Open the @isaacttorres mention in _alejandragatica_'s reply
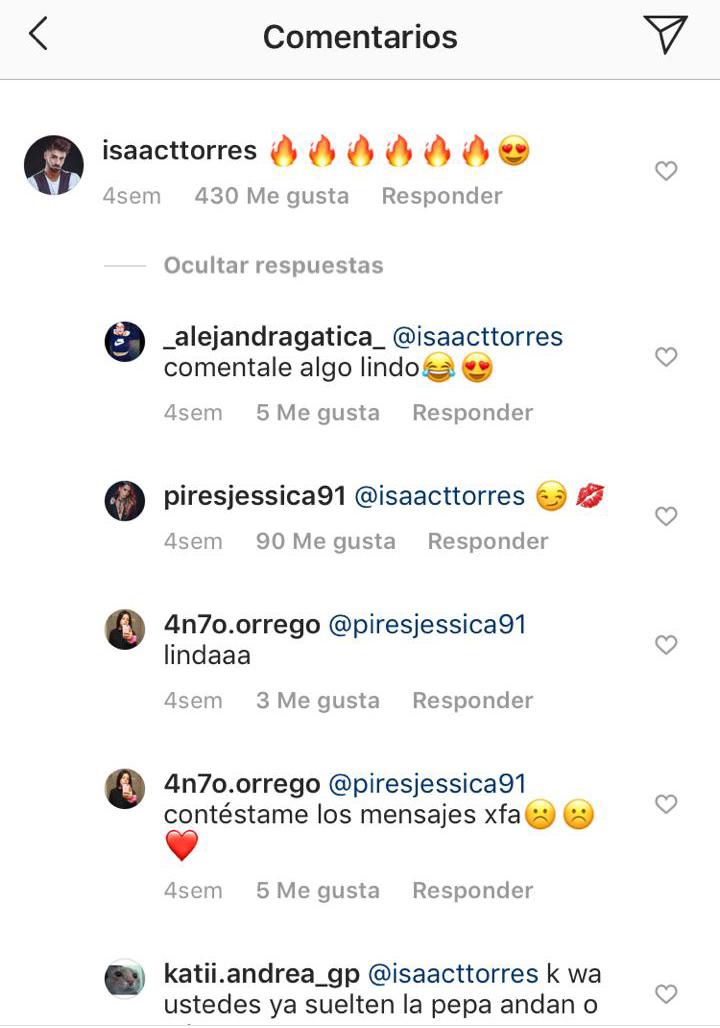 [477, 337]
